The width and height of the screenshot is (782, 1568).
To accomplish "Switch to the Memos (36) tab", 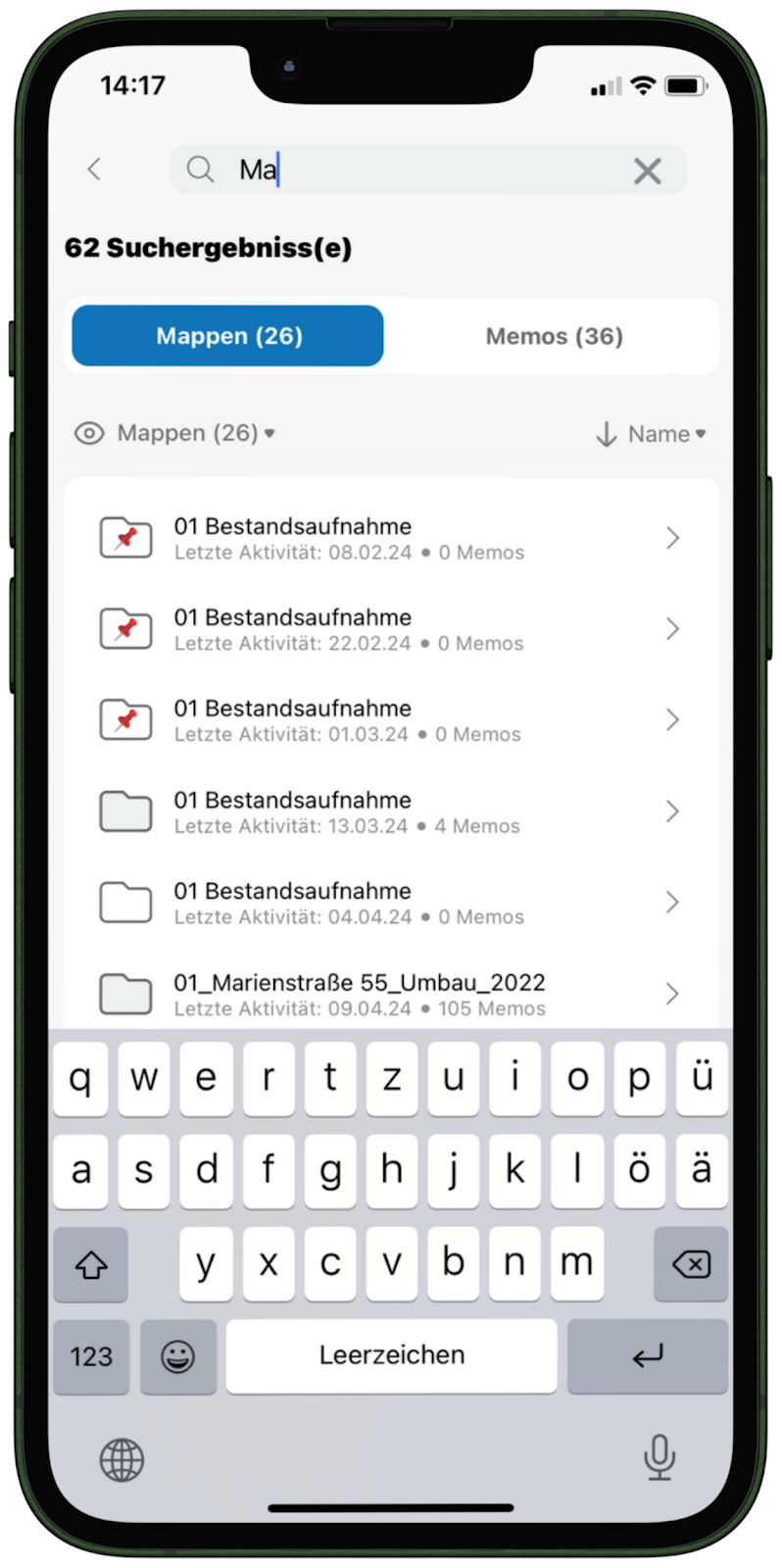I will click(x=554, y=336).
